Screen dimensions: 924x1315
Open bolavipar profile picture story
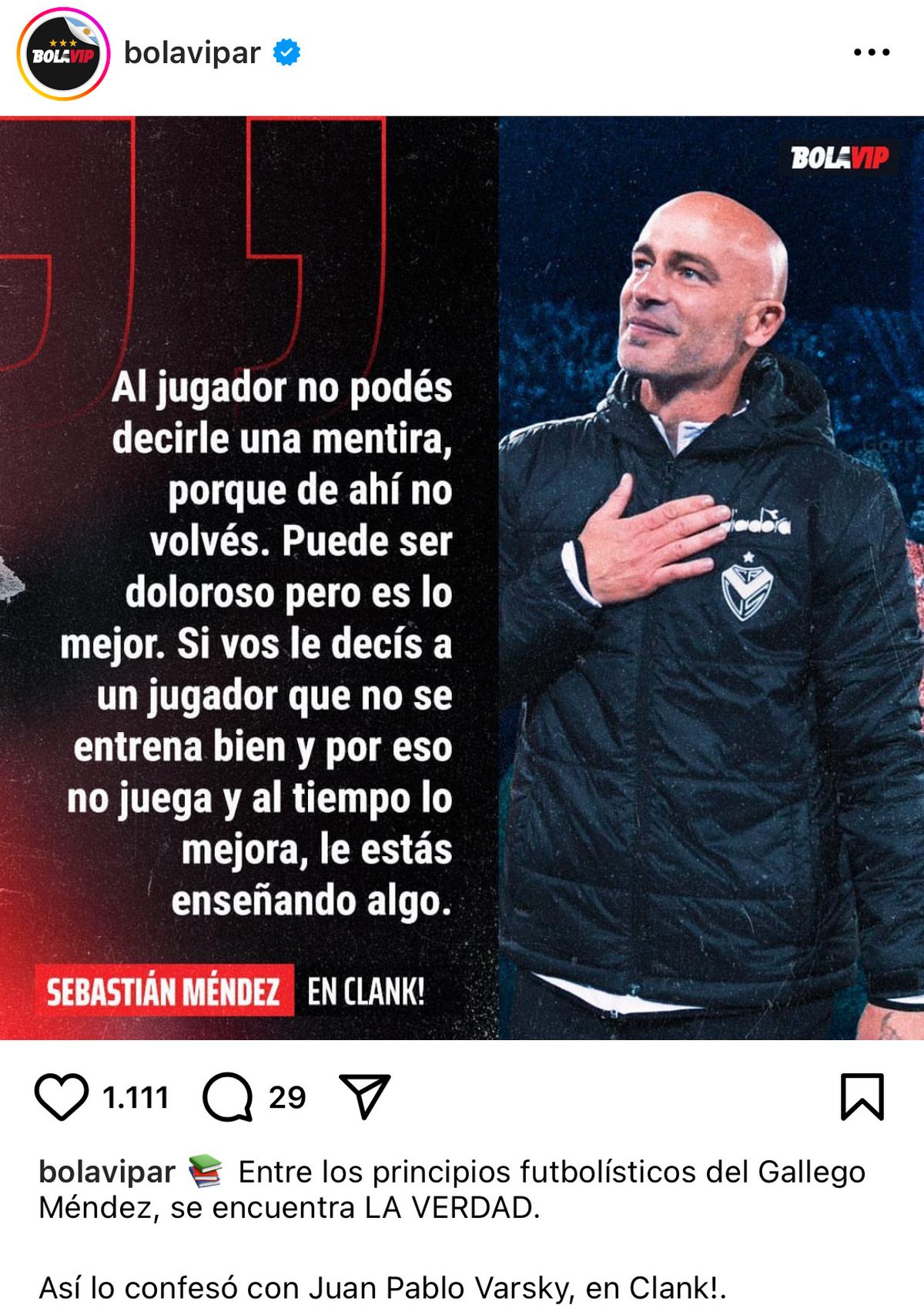(x=63, y=55)
